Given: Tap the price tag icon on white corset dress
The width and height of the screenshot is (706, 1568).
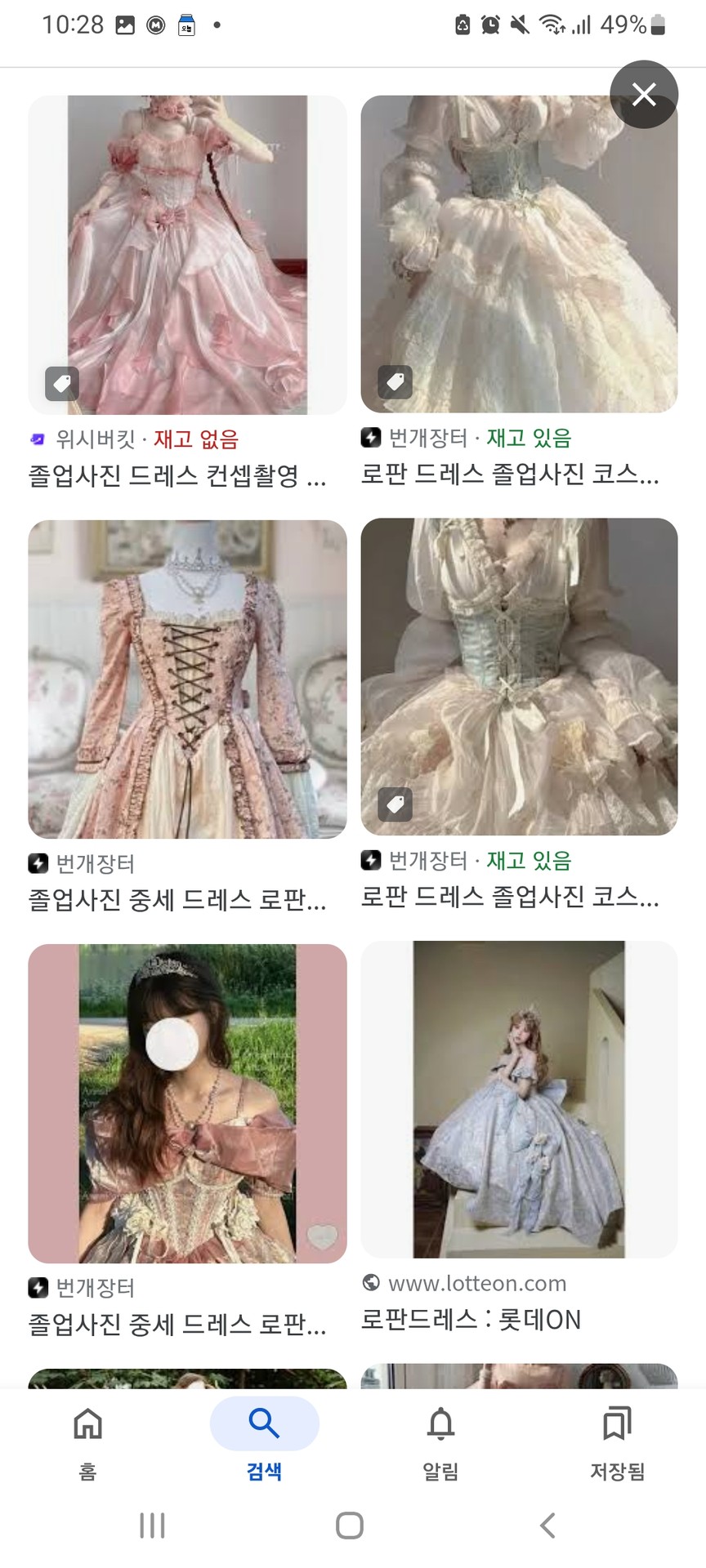Looking at the screenshot, I should click(x=395, y=381).
